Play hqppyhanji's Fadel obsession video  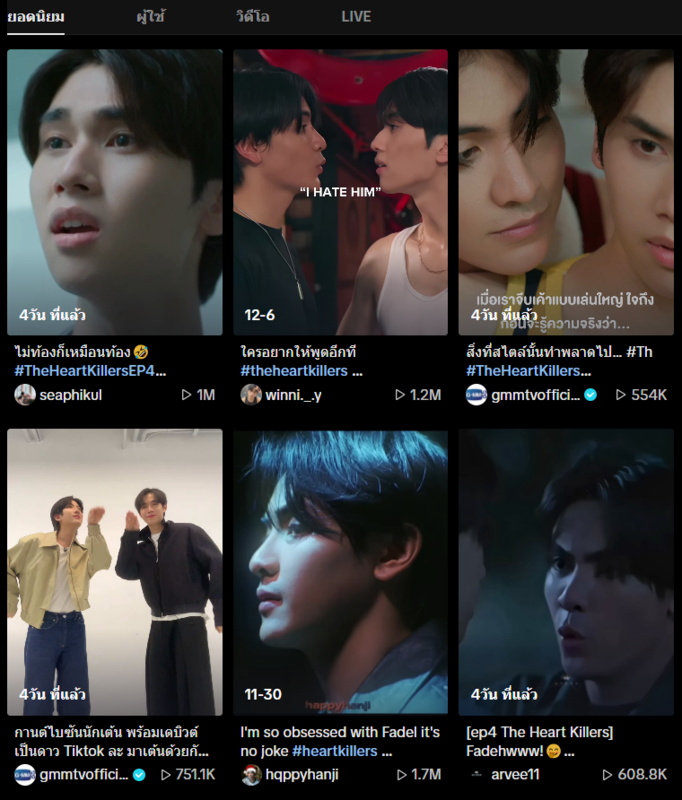click(340, 572)
